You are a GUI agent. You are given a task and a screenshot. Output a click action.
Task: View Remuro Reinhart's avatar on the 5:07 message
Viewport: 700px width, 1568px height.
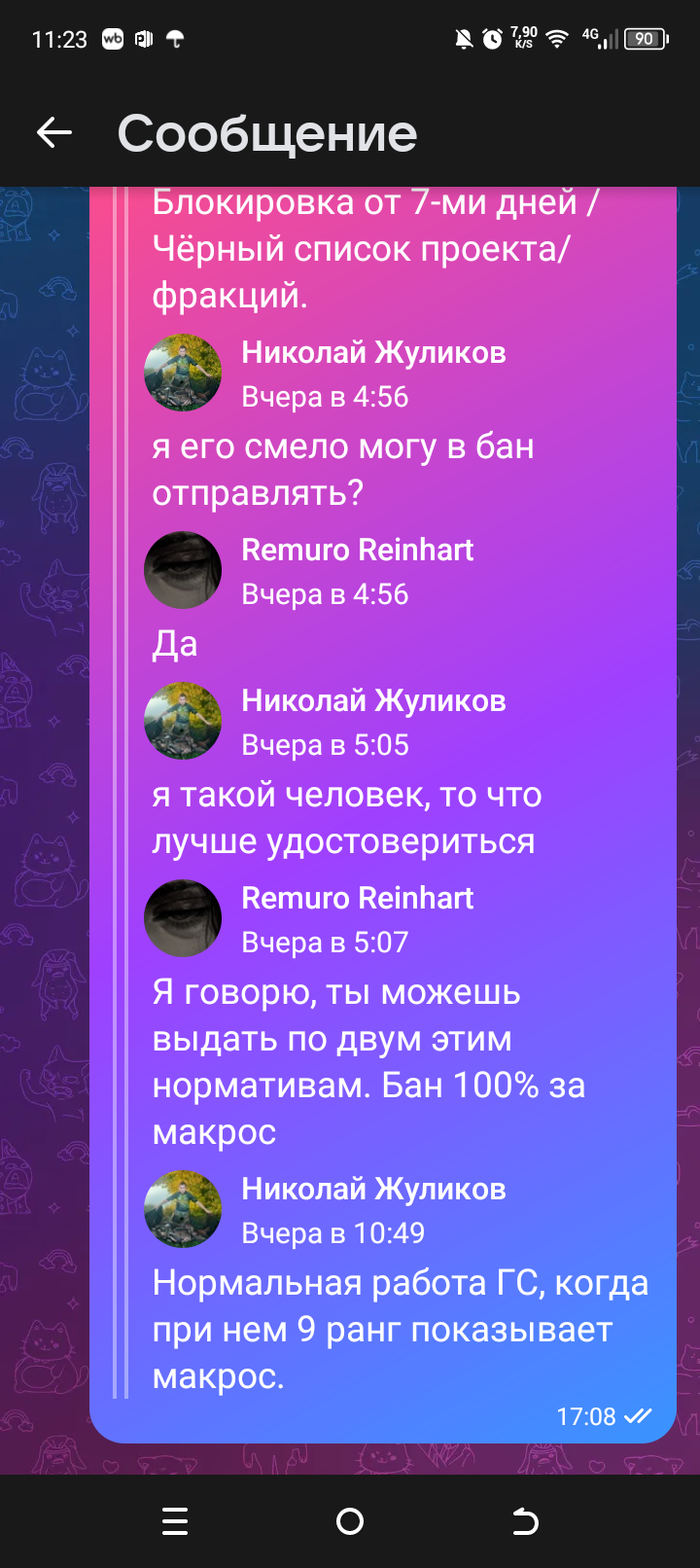pyautogui.click(x=183, y=919)
